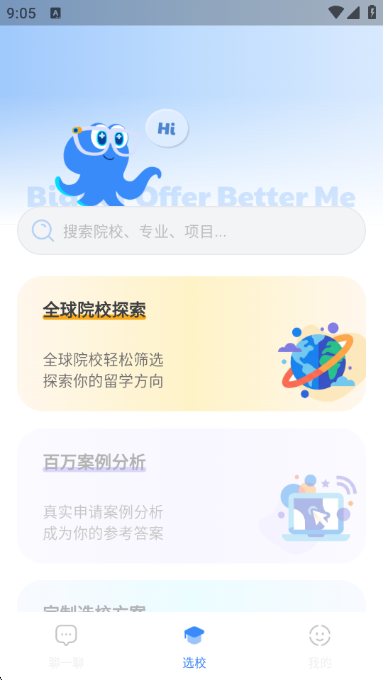Open the 百万案例分析 card
This screenshot has width=383, height=680.
191,496
